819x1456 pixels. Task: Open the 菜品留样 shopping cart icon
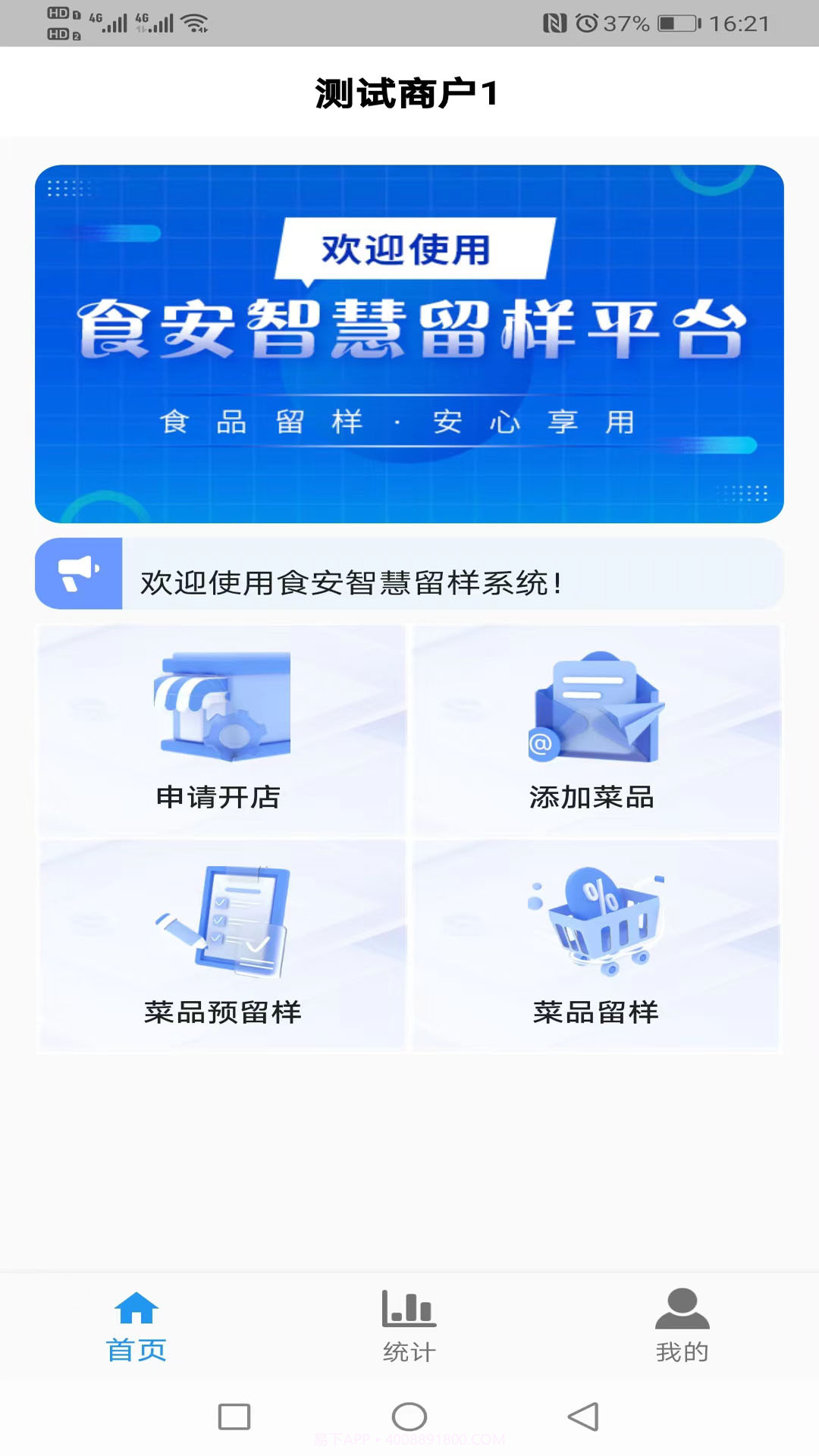click(599, 918)
